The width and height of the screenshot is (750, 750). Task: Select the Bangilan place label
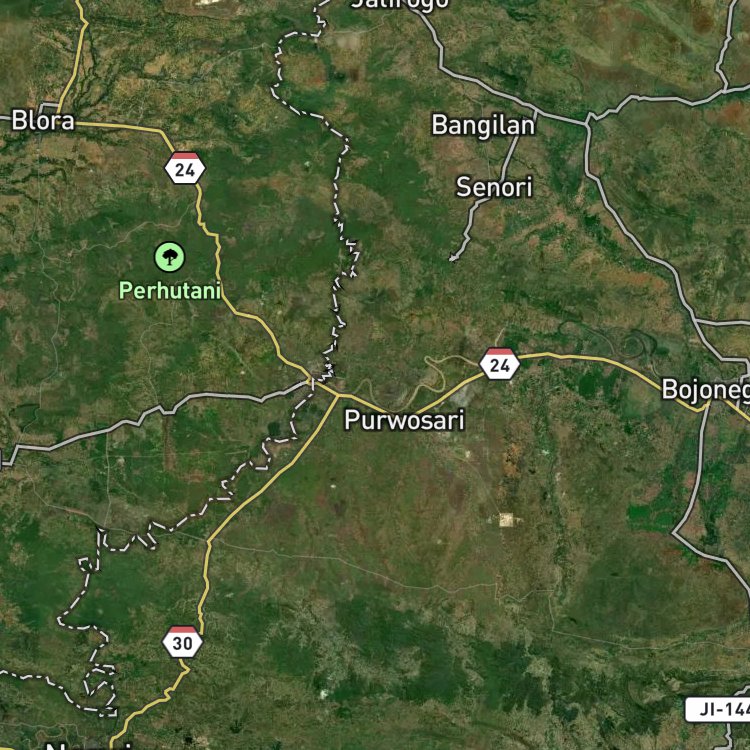[483, 125]
